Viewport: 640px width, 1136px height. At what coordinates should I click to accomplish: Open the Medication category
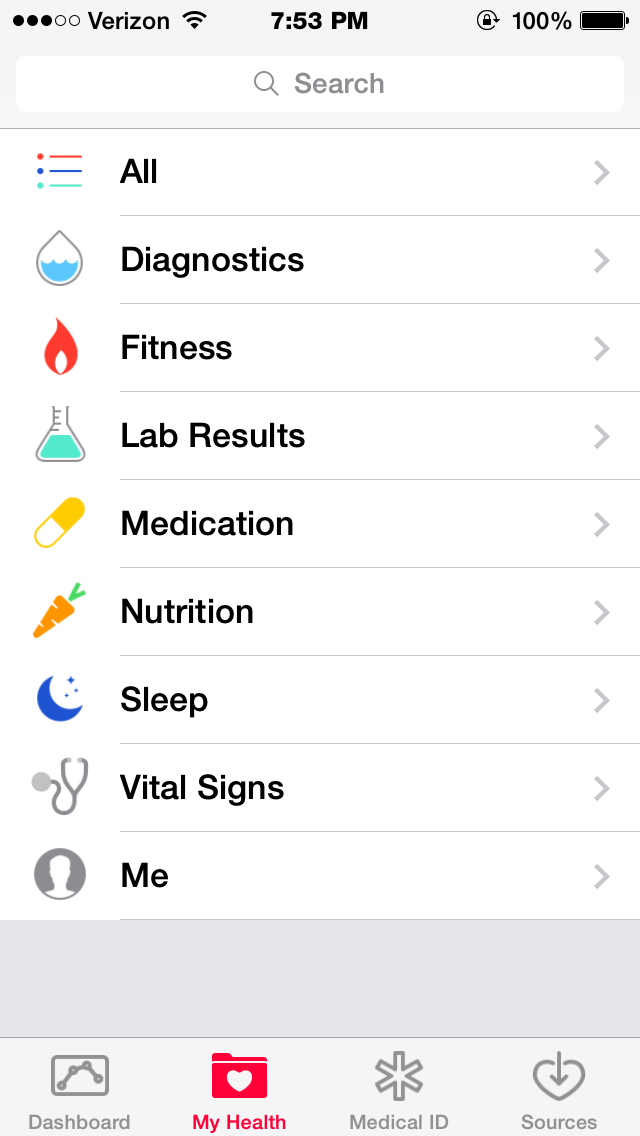[320, 524]
